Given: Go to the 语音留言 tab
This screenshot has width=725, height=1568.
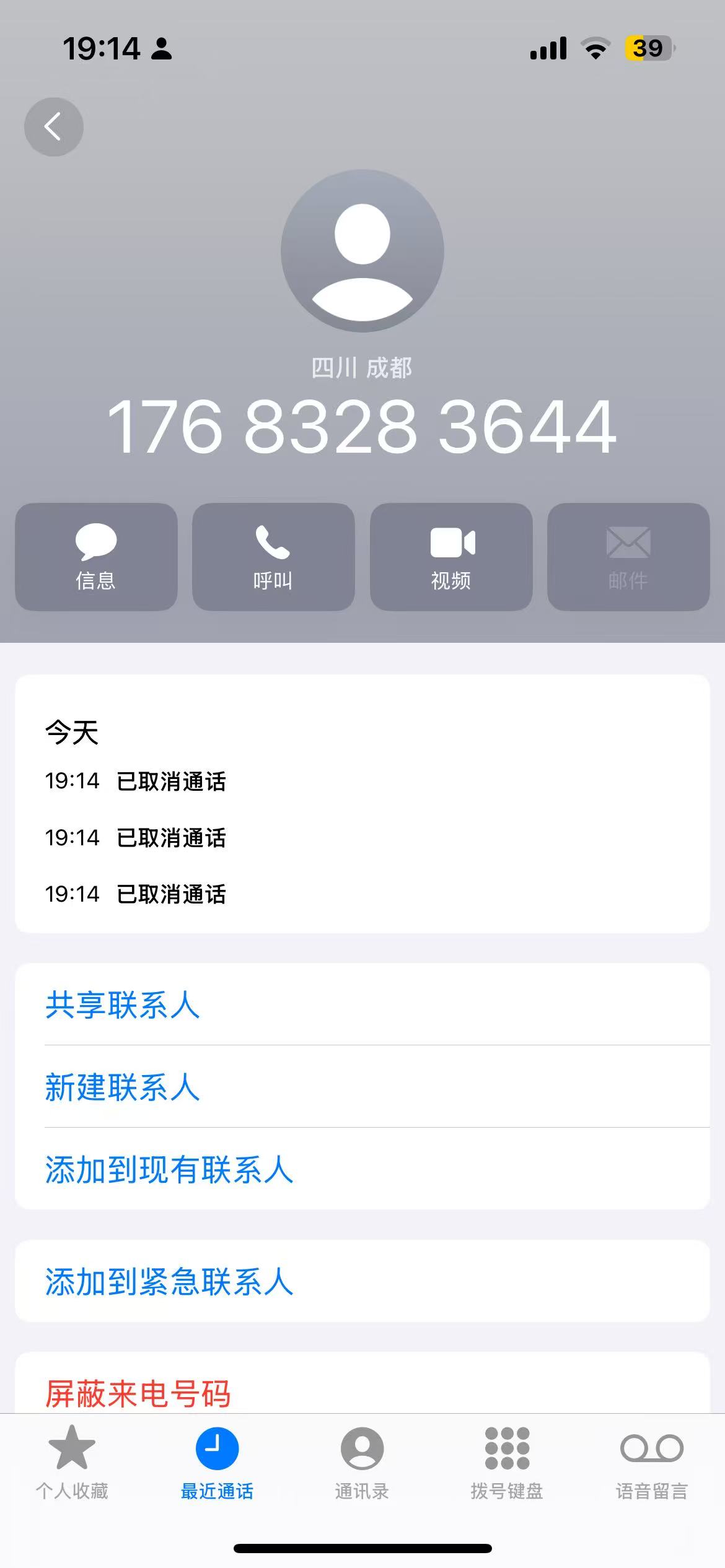Looking at the screenshot, I should [x=652, y=1463].
